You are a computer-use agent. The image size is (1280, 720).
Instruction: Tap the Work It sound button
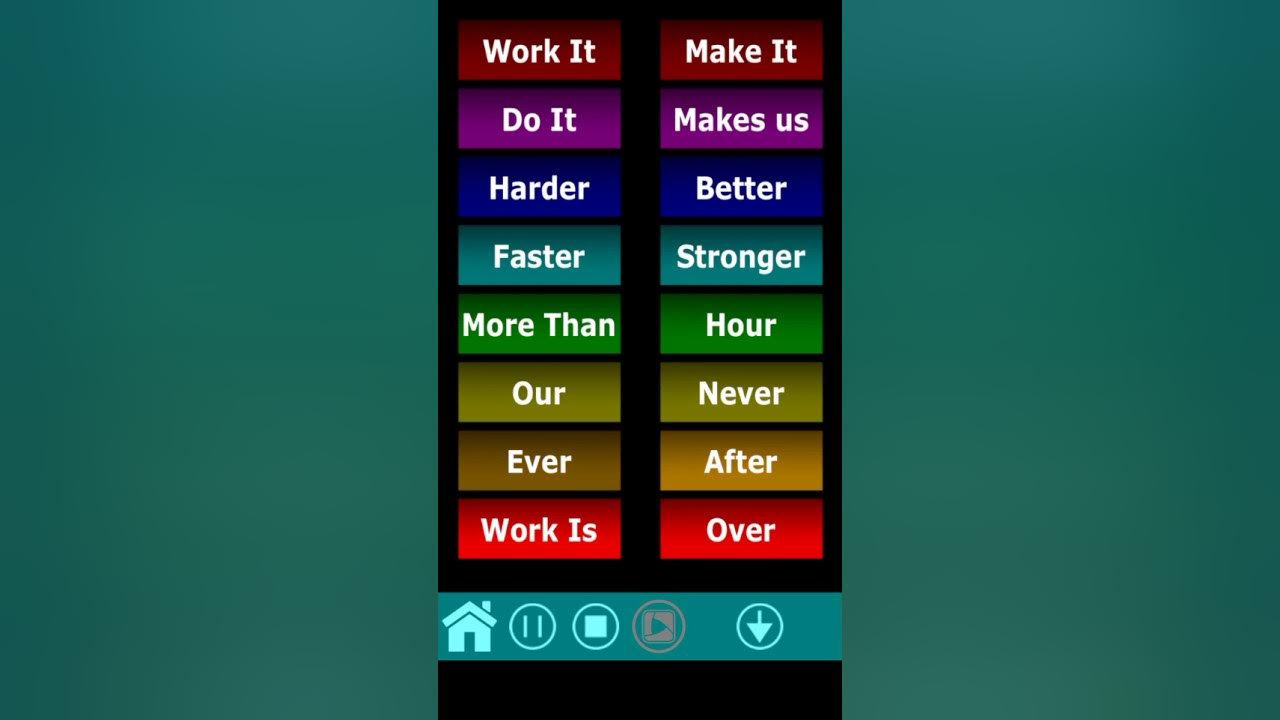539,51
